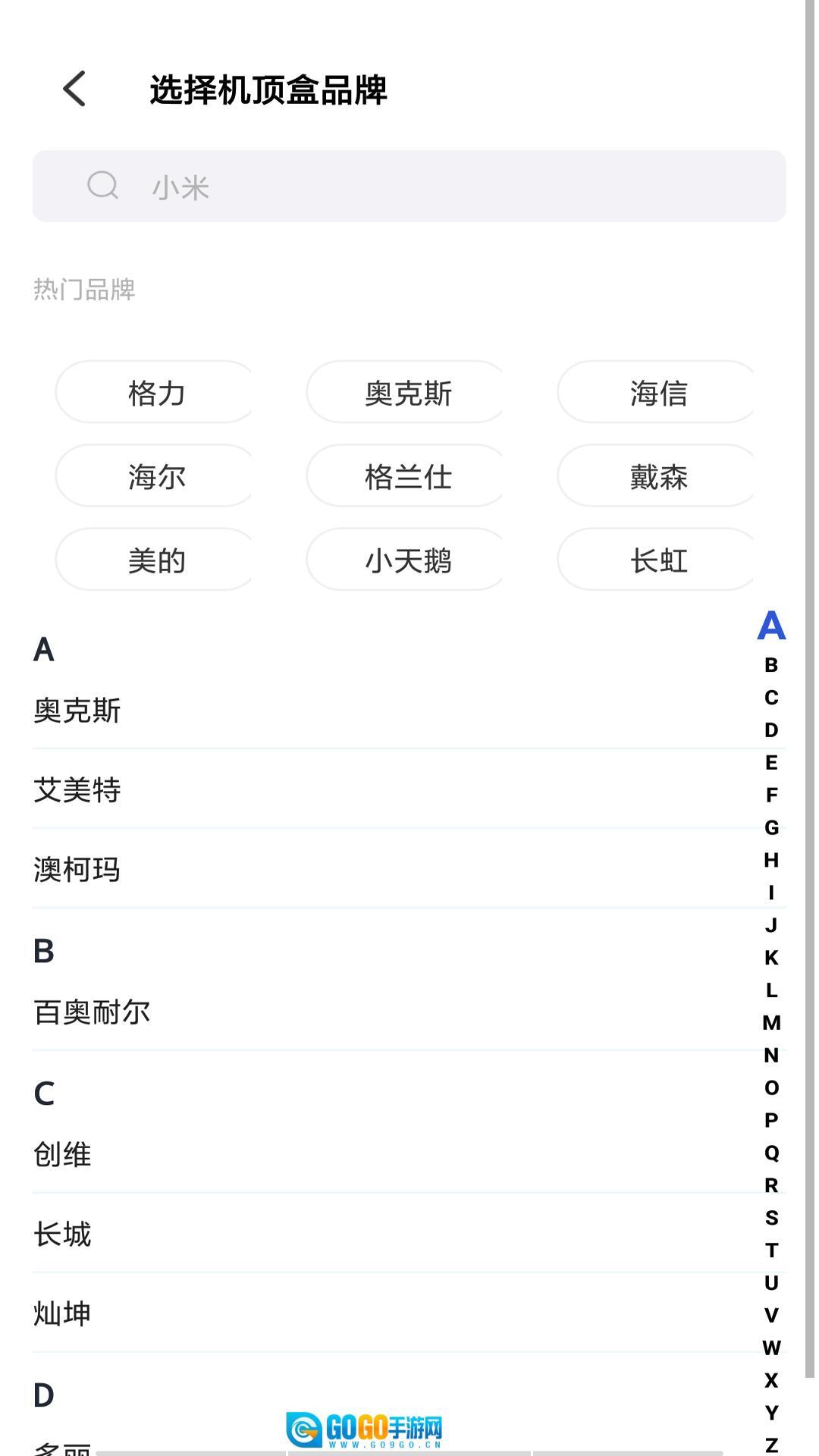Choose 海信 from hot brands
The width and height of the screenshot is (819, 1456).
(x=657, y=393)
